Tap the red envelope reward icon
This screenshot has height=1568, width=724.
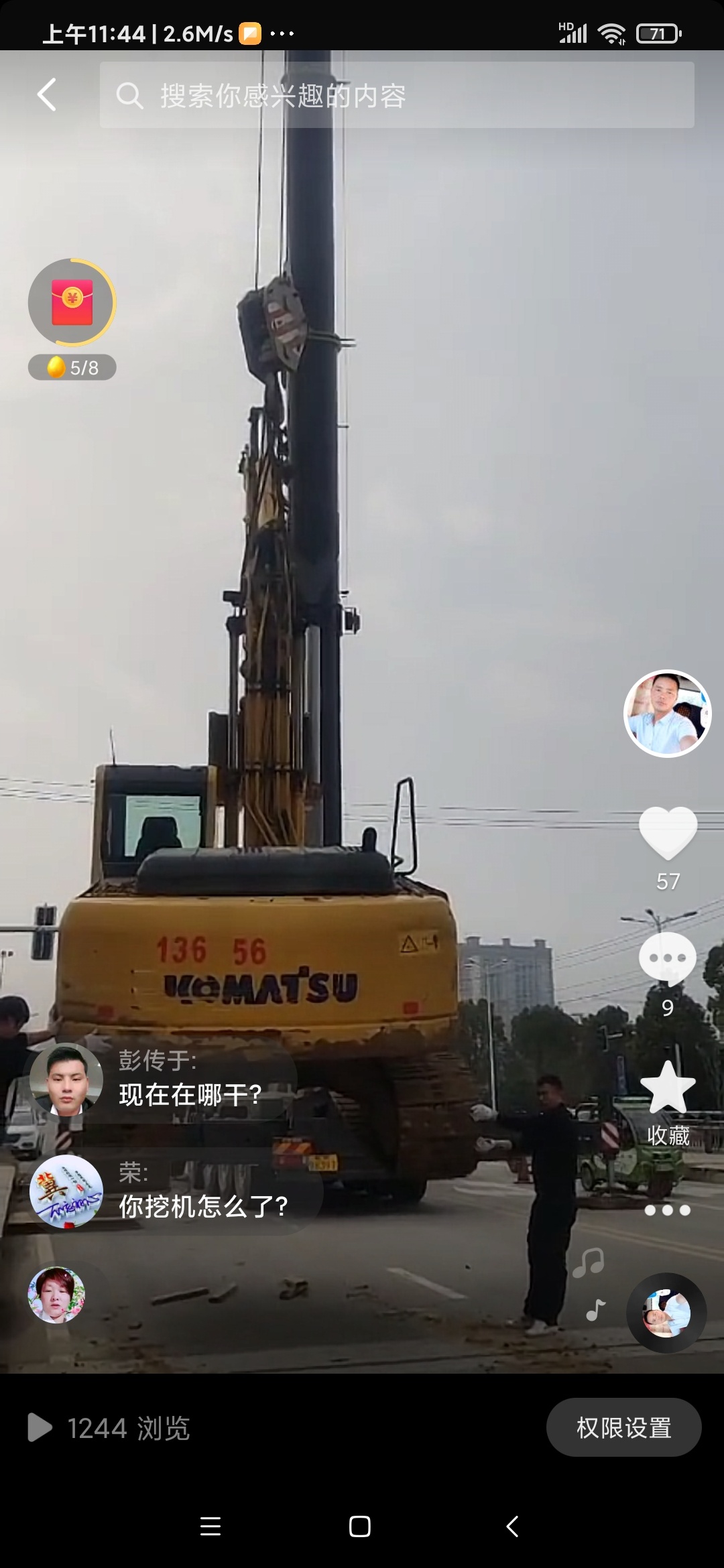(x=72, y=303)
